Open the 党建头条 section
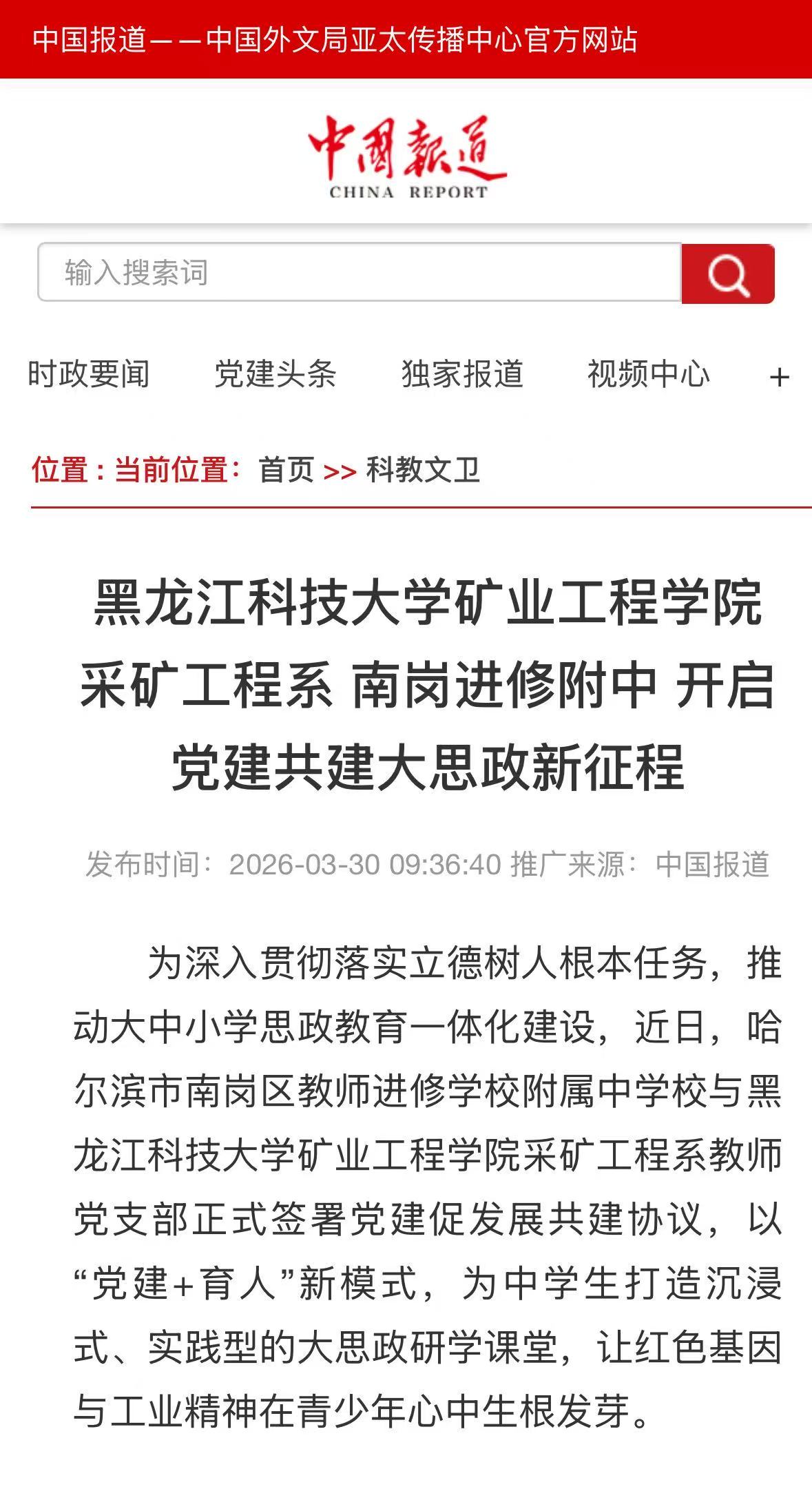This screenshot has height=1489, width=812. [x=275, y=374]
